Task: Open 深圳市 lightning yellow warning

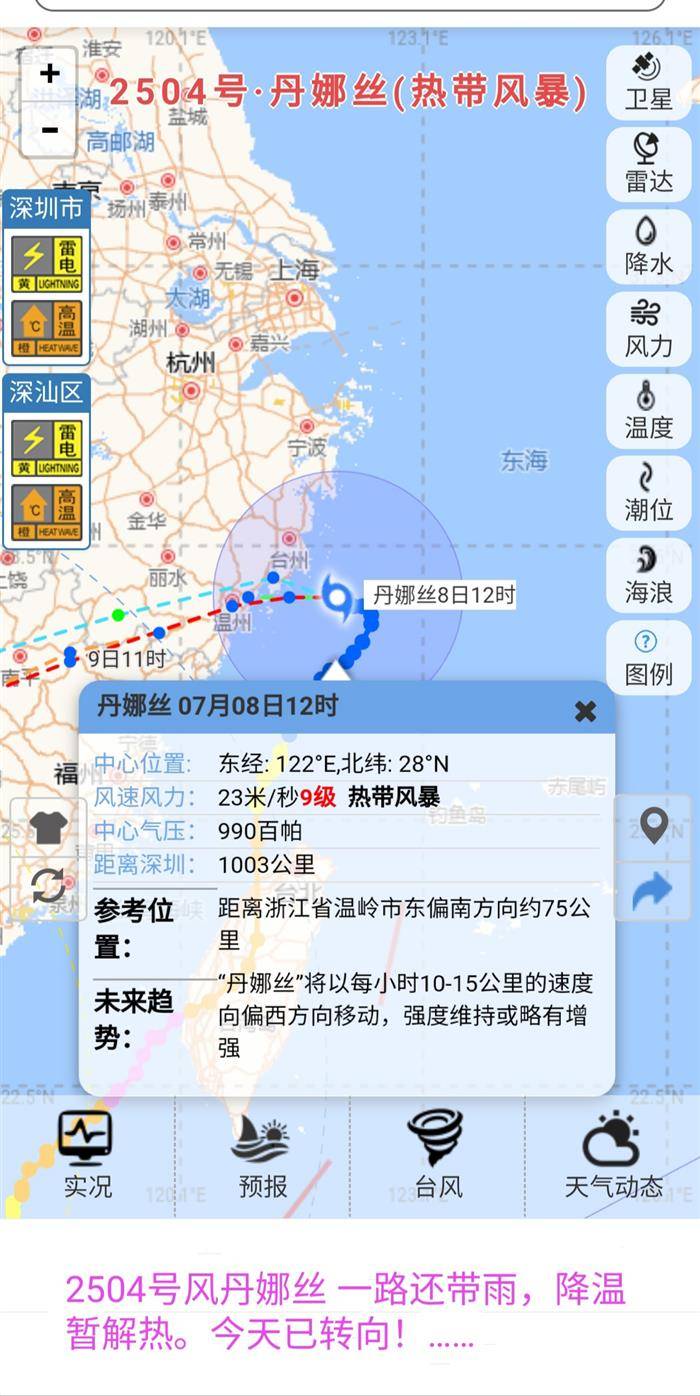Action: [x=47, y=263]
